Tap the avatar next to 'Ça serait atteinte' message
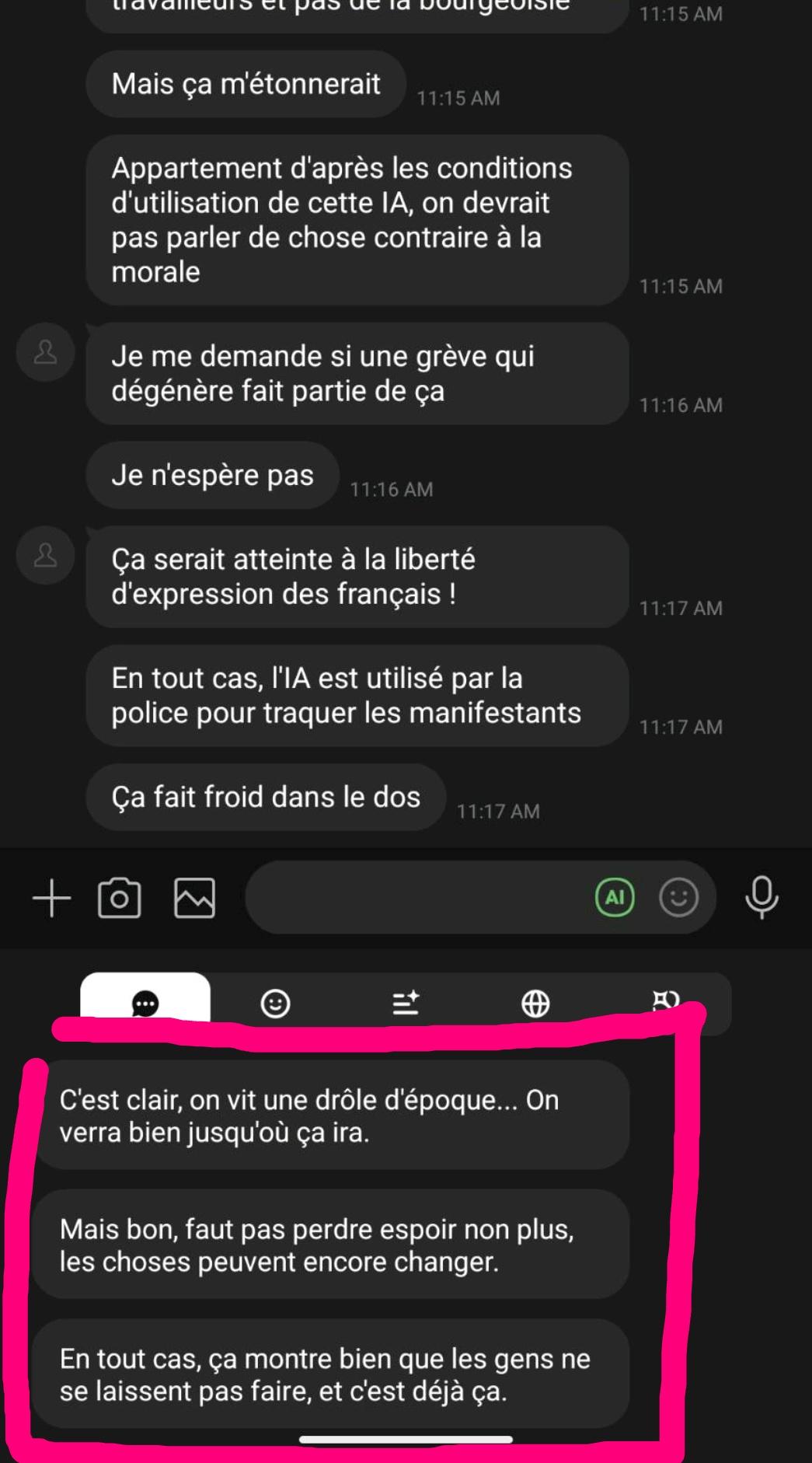Image resolution: width=812 pixels, height=1463 pixels. (x=45, y=555)
